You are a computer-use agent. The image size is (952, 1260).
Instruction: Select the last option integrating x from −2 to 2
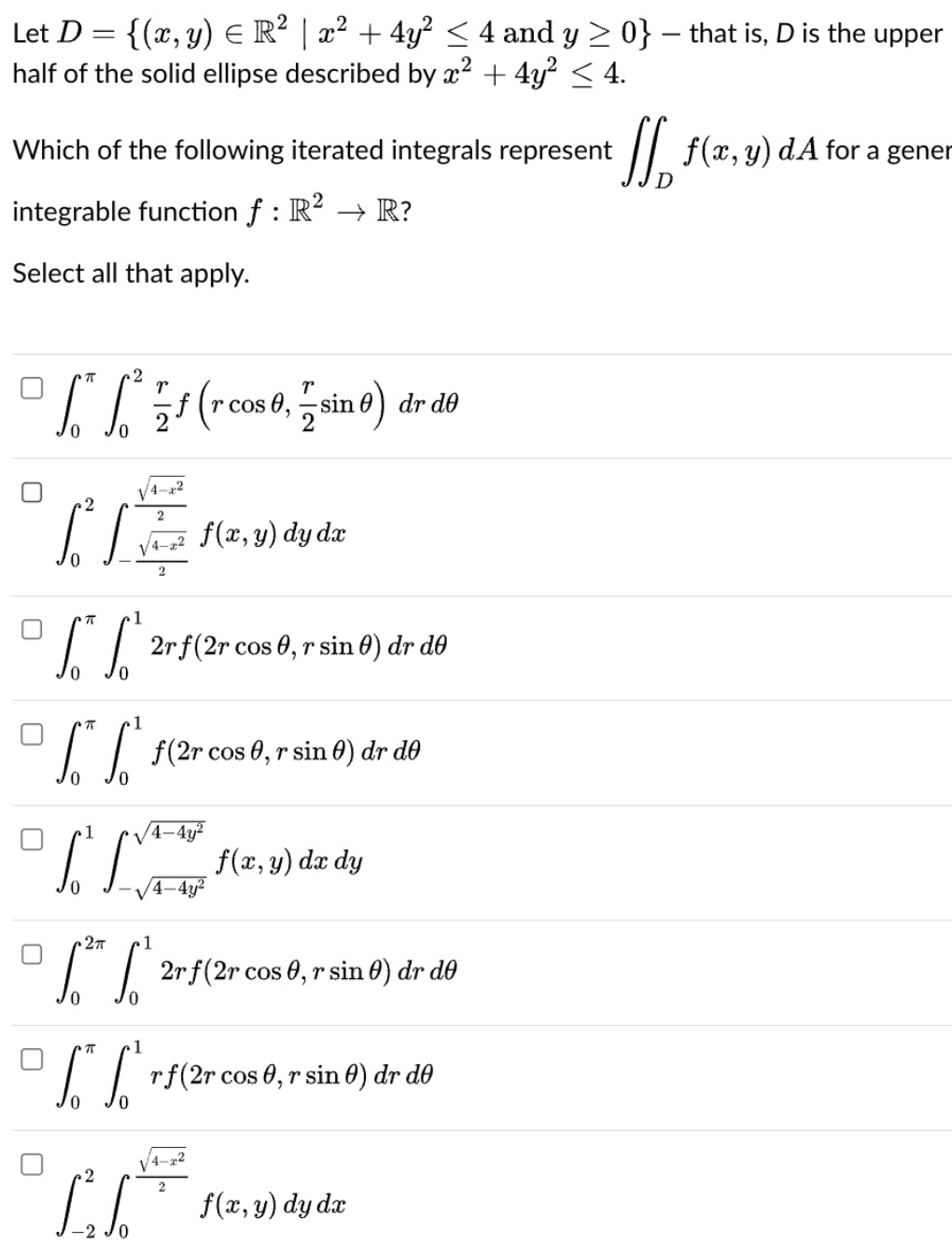(34, 1162)
